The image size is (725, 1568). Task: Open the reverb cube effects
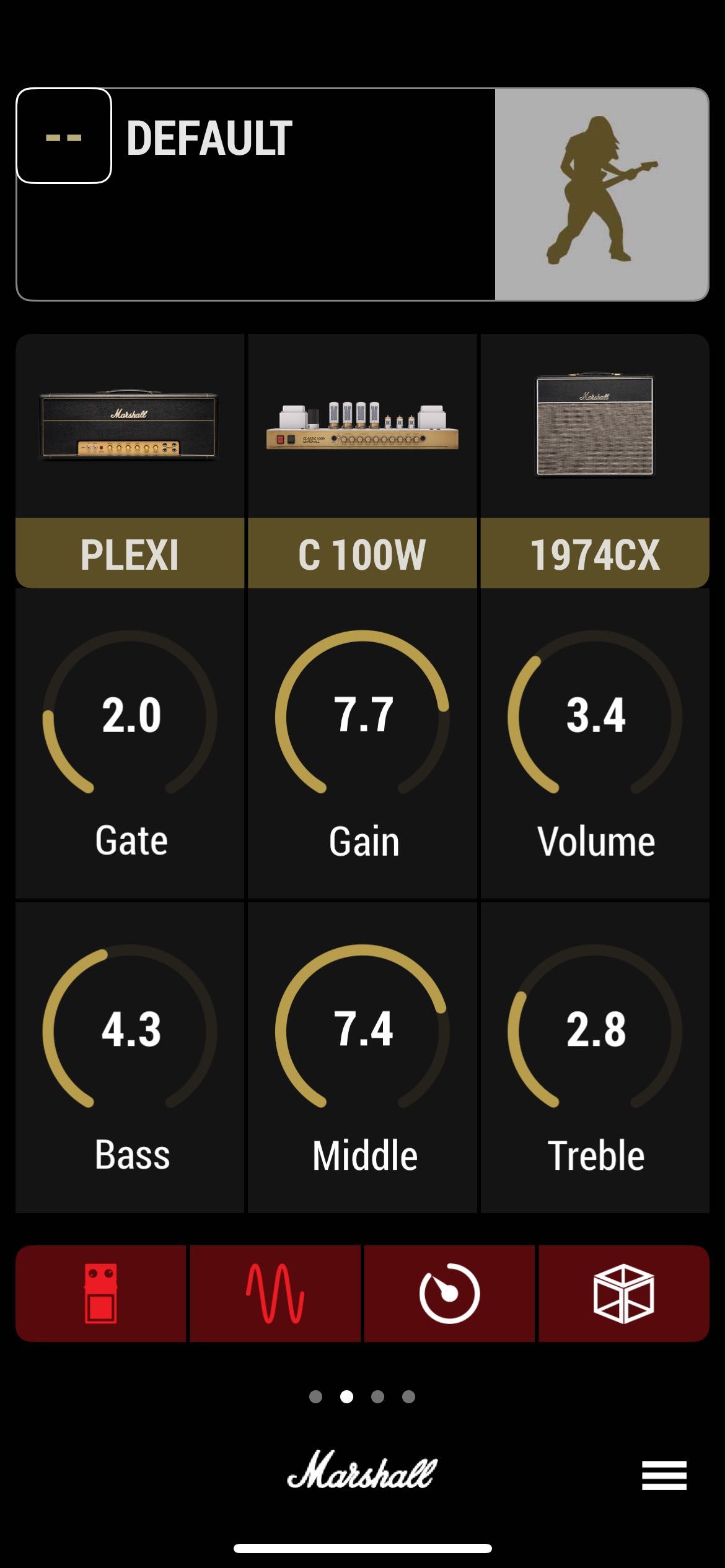coord(623,1293)
